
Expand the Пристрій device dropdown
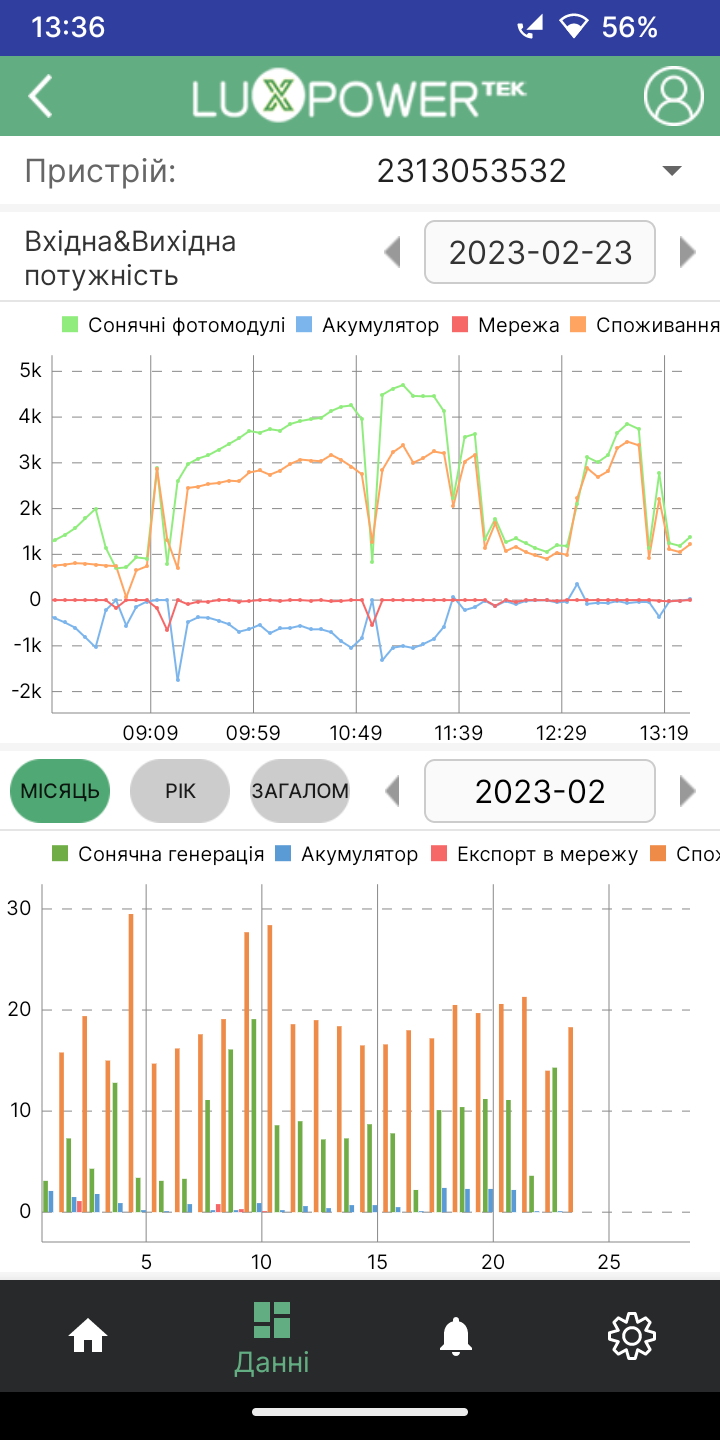[x=672, y=171]
